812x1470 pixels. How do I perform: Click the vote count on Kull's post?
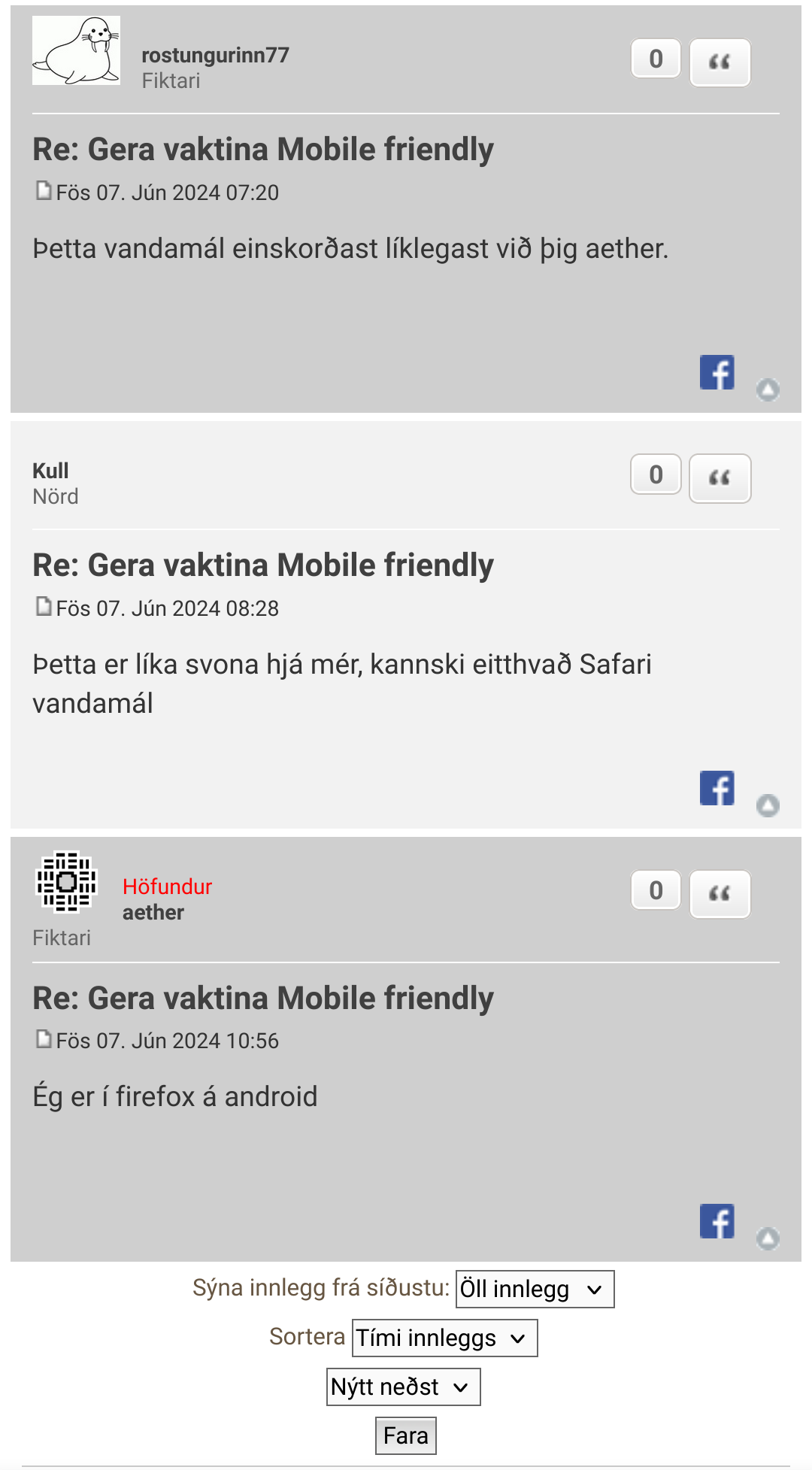(654, 474)
